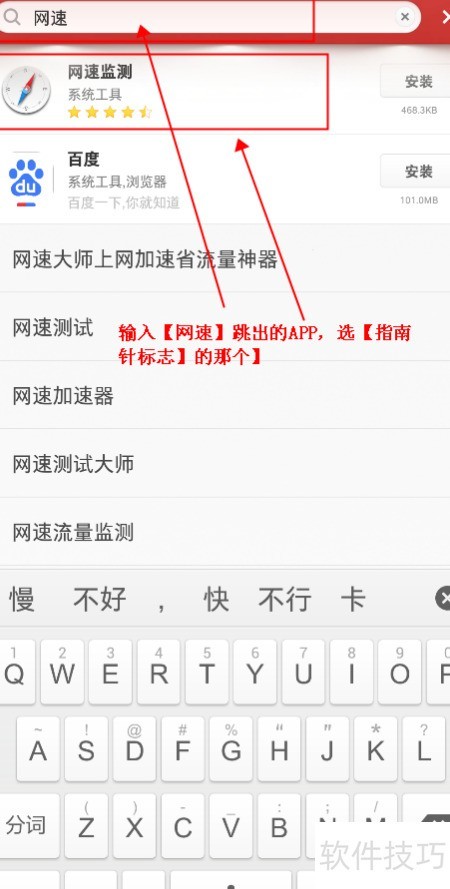This screenshot has width=450, height=889.
Task: Choose keyboard candidate word 慢
Action: (x=22, y=599)
